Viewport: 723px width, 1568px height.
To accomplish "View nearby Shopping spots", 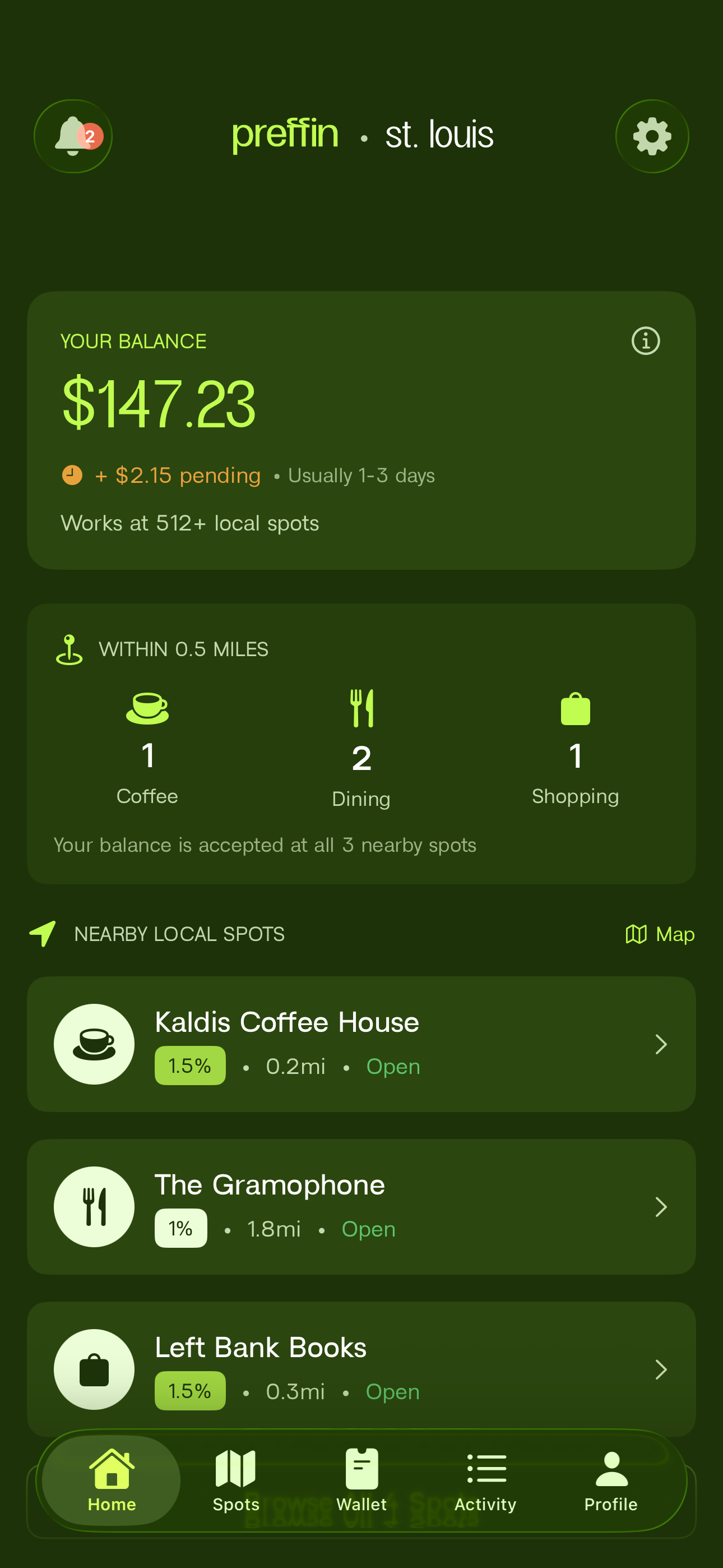I will coord(575,749).
